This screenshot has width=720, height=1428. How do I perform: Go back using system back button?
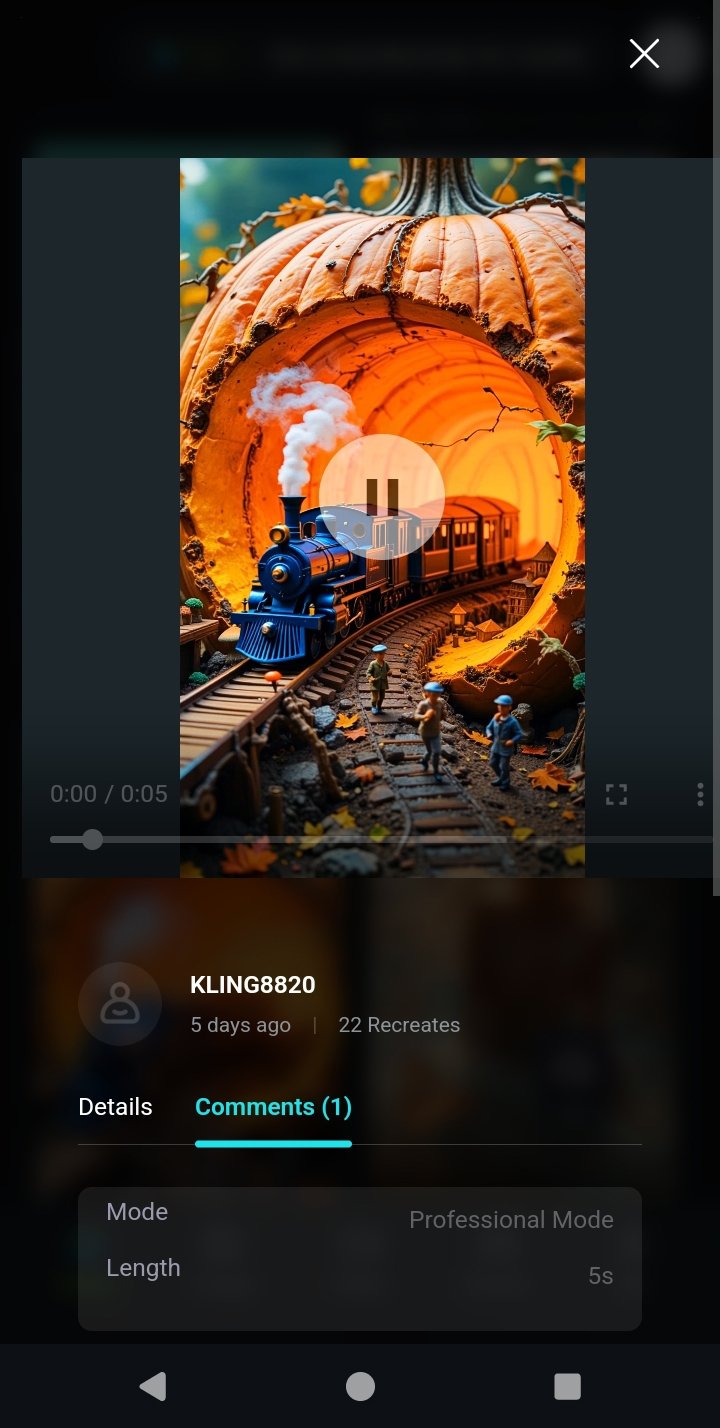coord(152,1386)
